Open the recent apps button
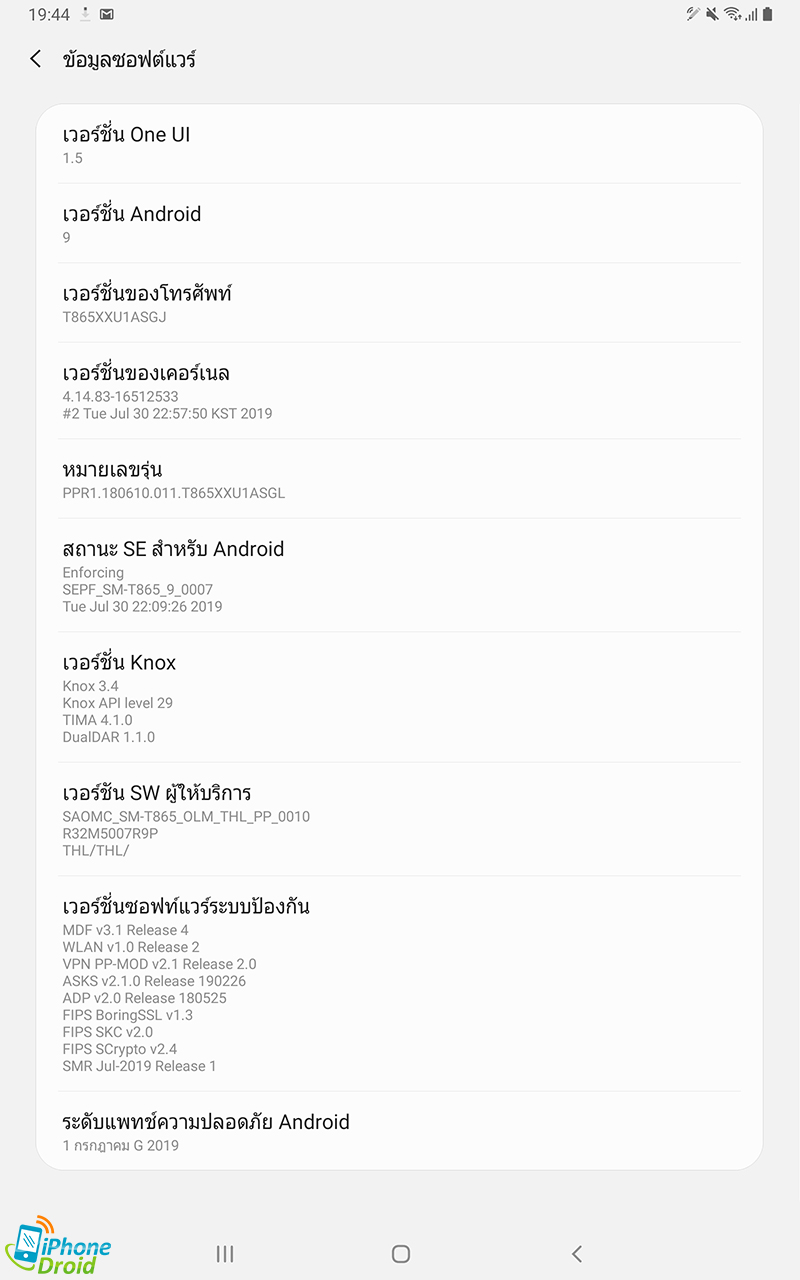This screenshot has width=800, height=1280. pos(225,1253)
